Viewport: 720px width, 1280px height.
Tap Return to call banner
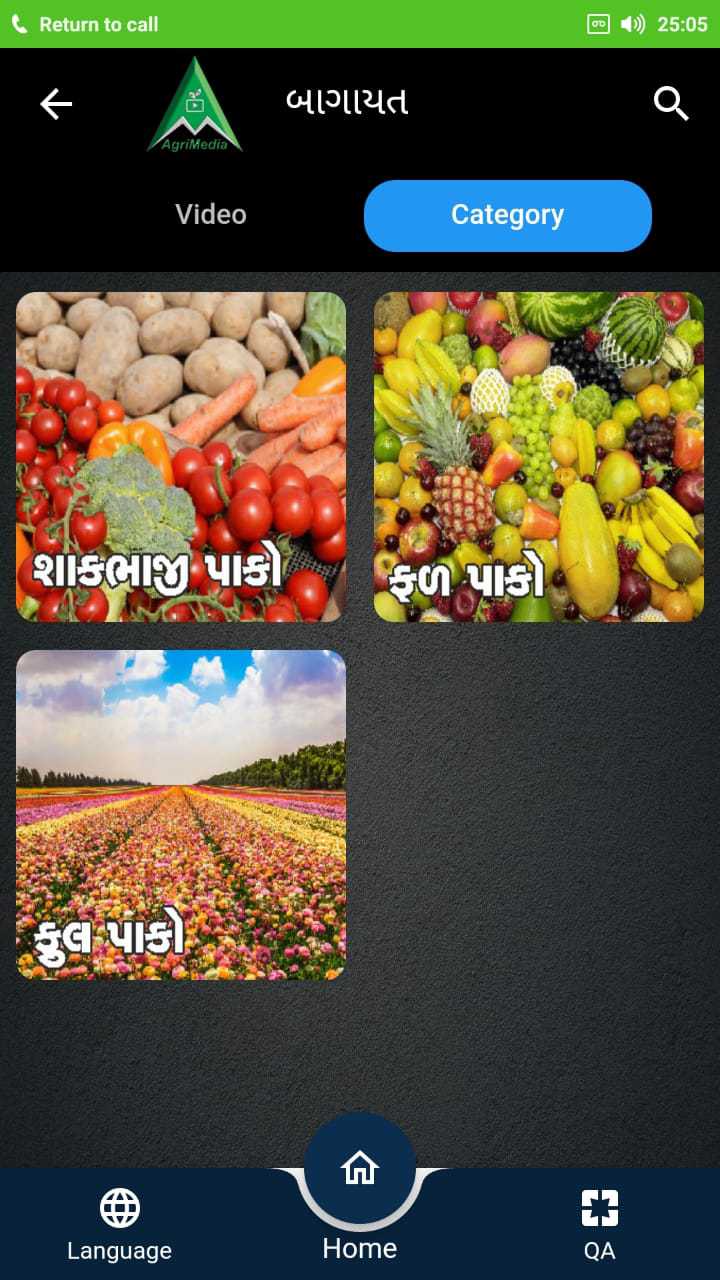click(x=85, y=24)
